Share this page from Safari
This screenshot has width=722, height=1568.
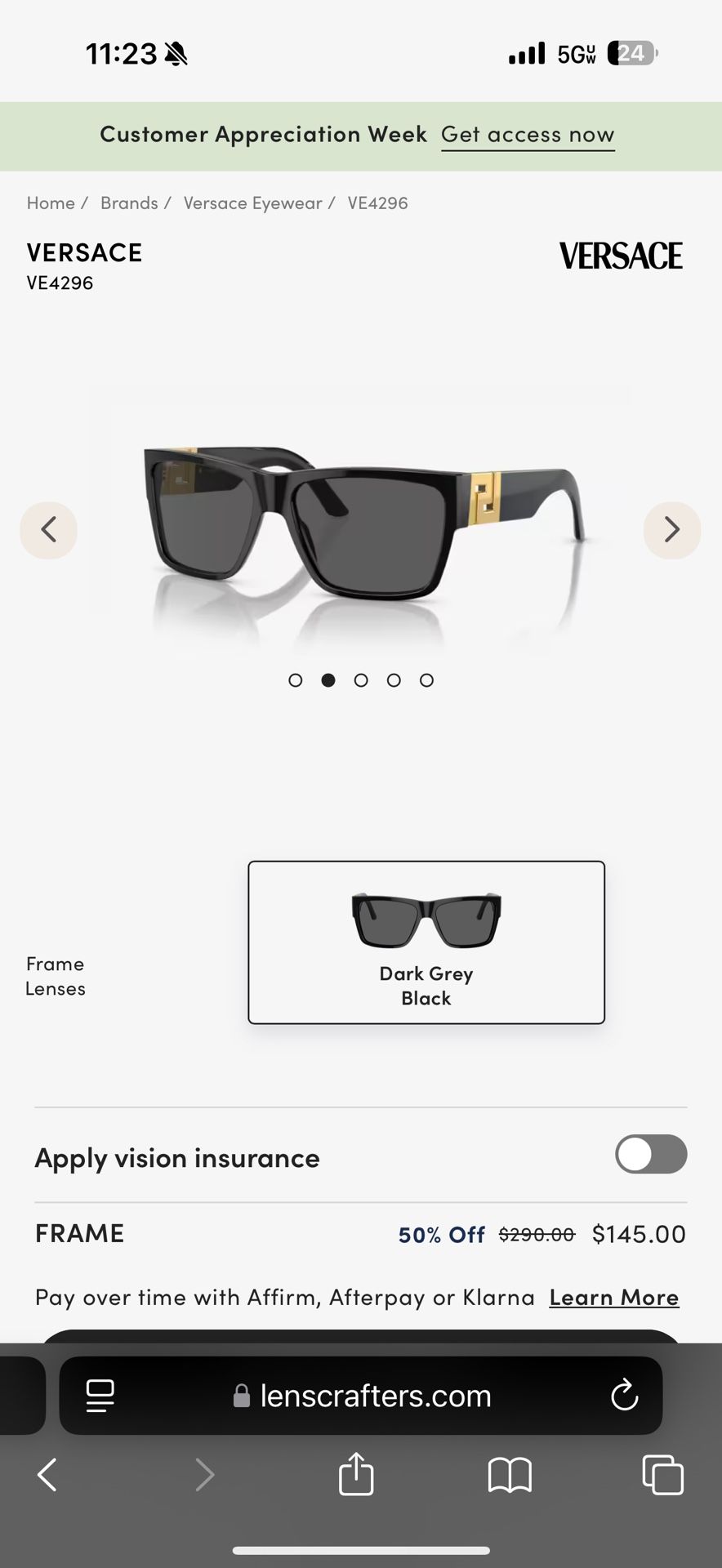(356, 1473)
